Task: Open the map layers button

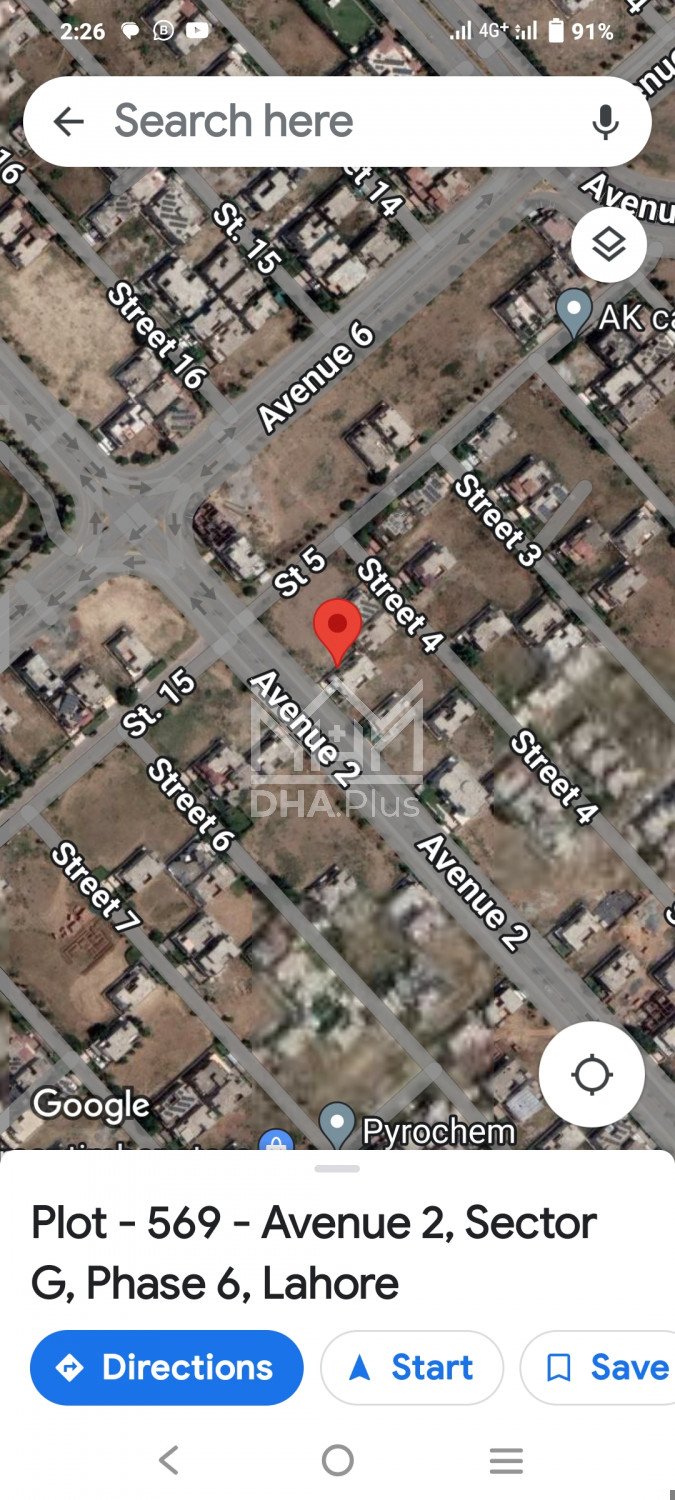Action: [x=609, y=245]
